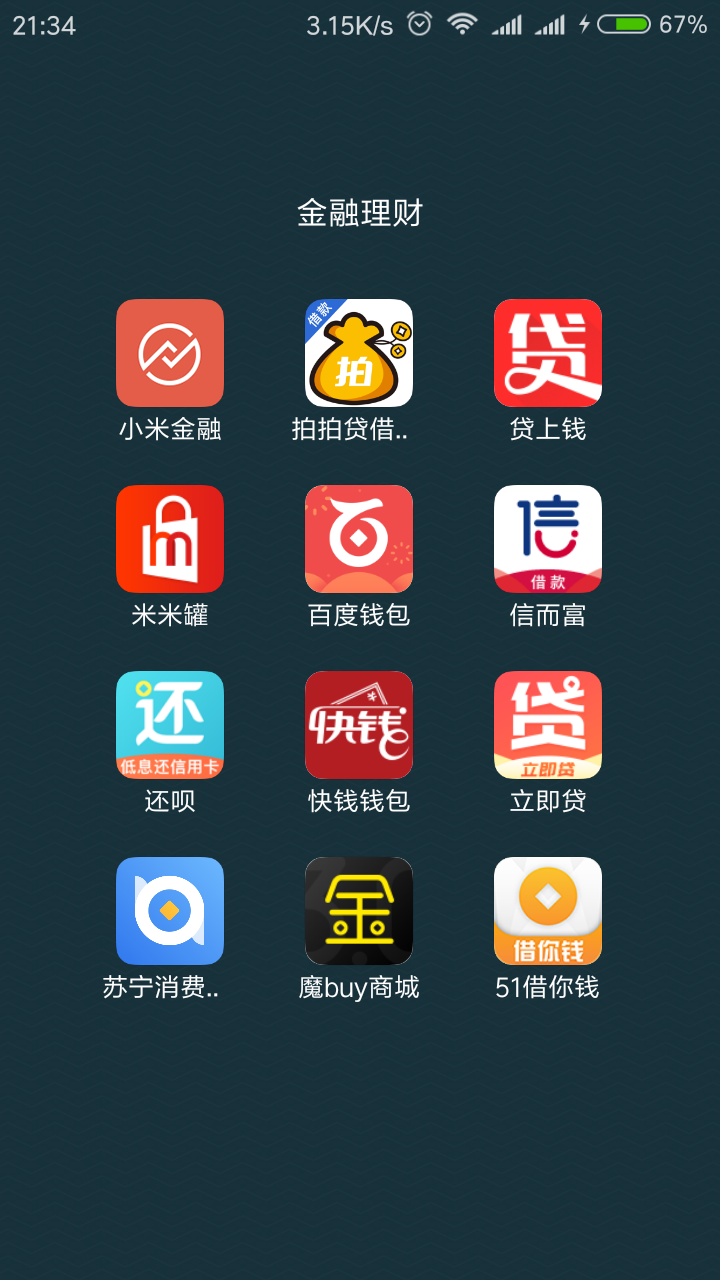720x1280 pixels.
Task: Open the 小米金融 app
Action: pos(170,353)
